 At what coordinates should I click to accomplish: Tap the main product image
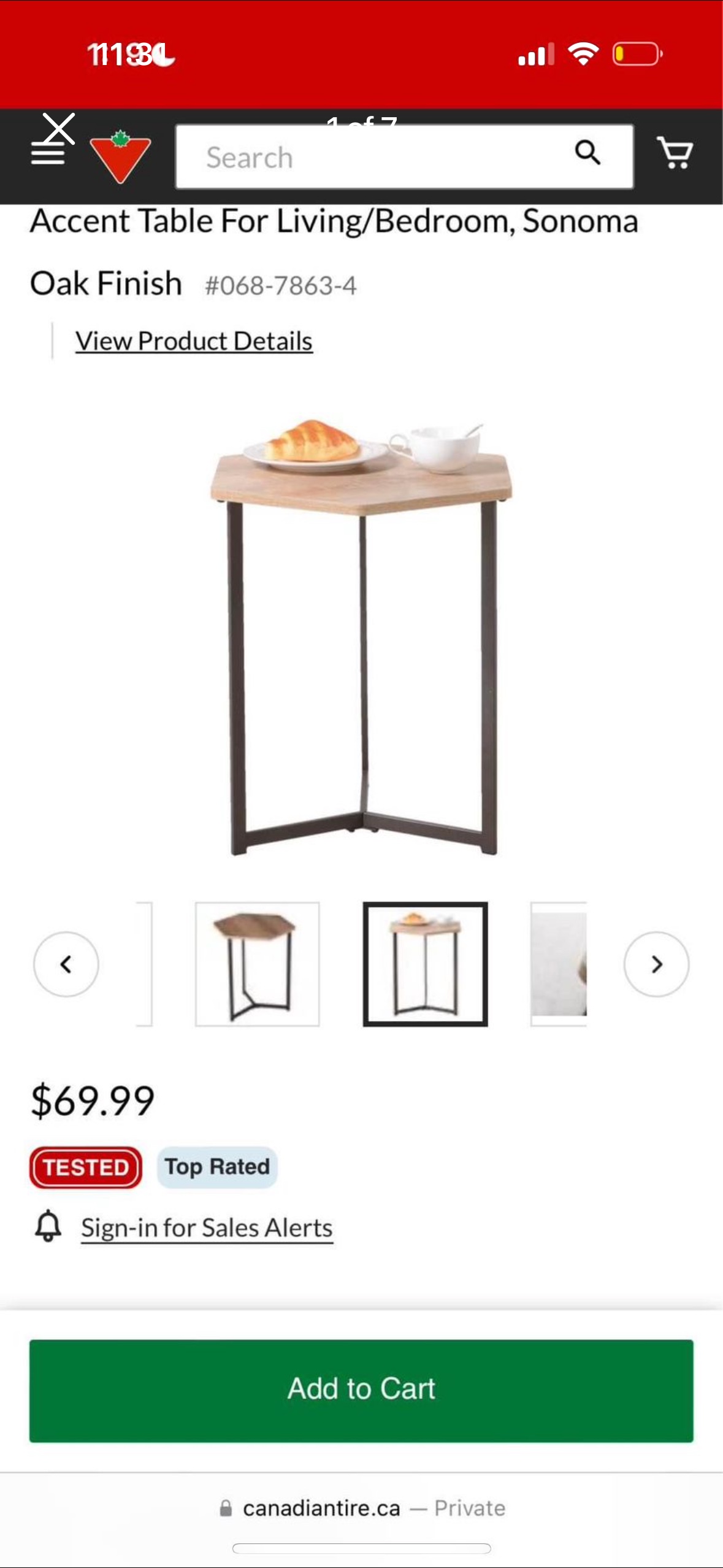point(361,638)
